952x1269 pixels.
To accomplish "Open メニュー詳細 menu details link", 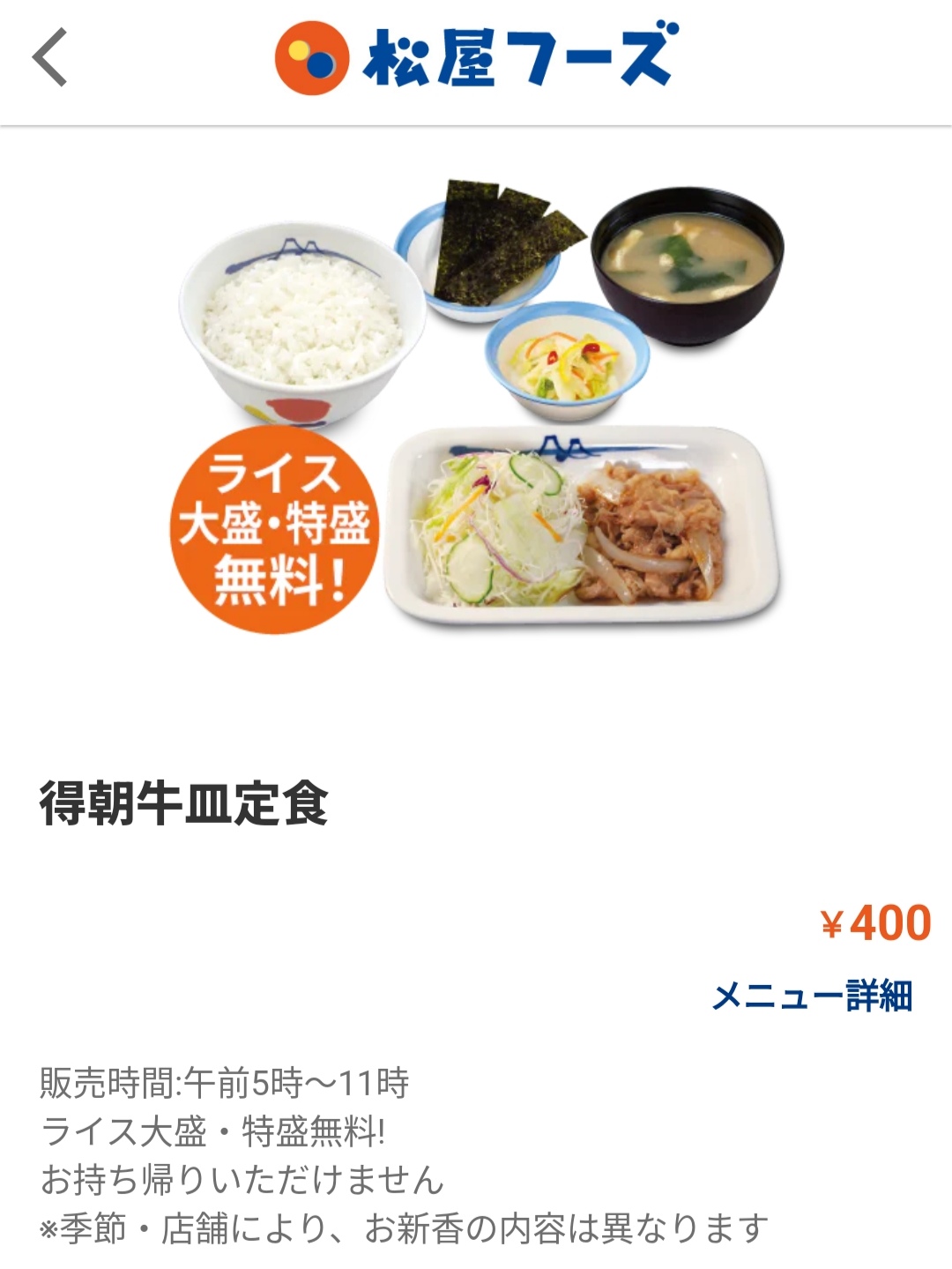I will 811,996.
